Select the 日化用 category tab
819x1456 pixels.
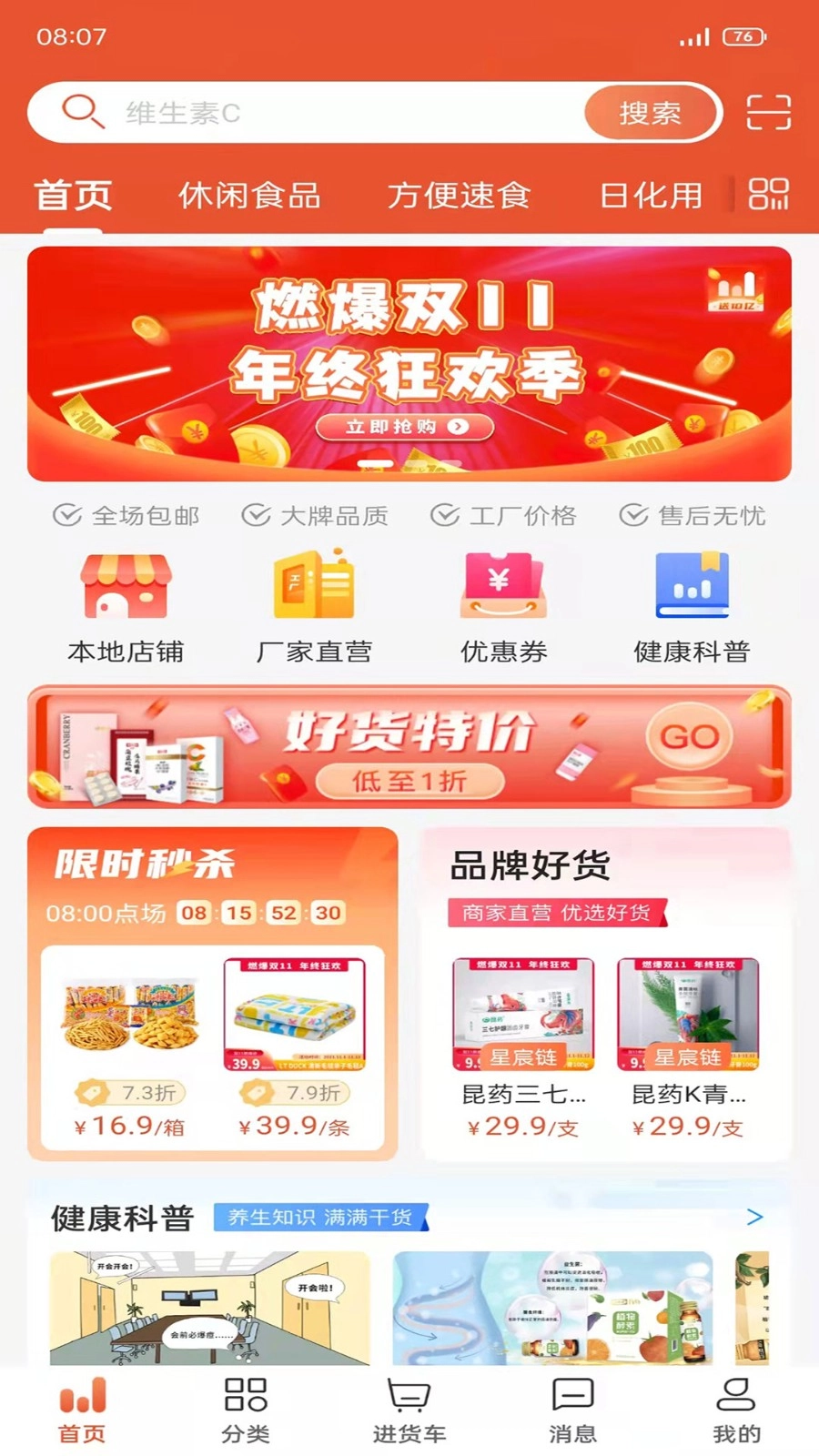[652, 195]
